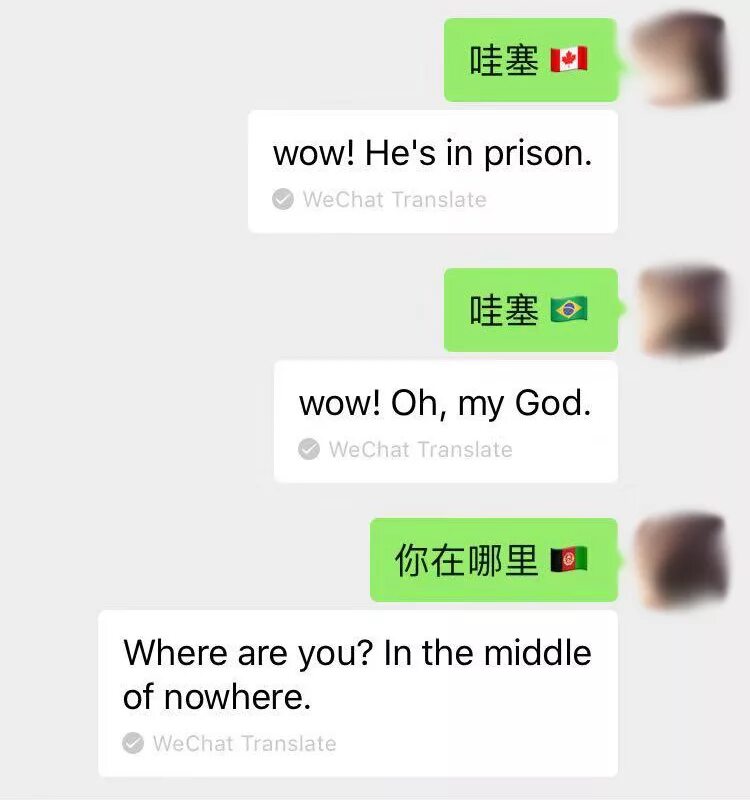Tap the 'WeChat Translate' label under the last translation
The height and width of the screenshot is (800, 750).
tap(245, 744)
